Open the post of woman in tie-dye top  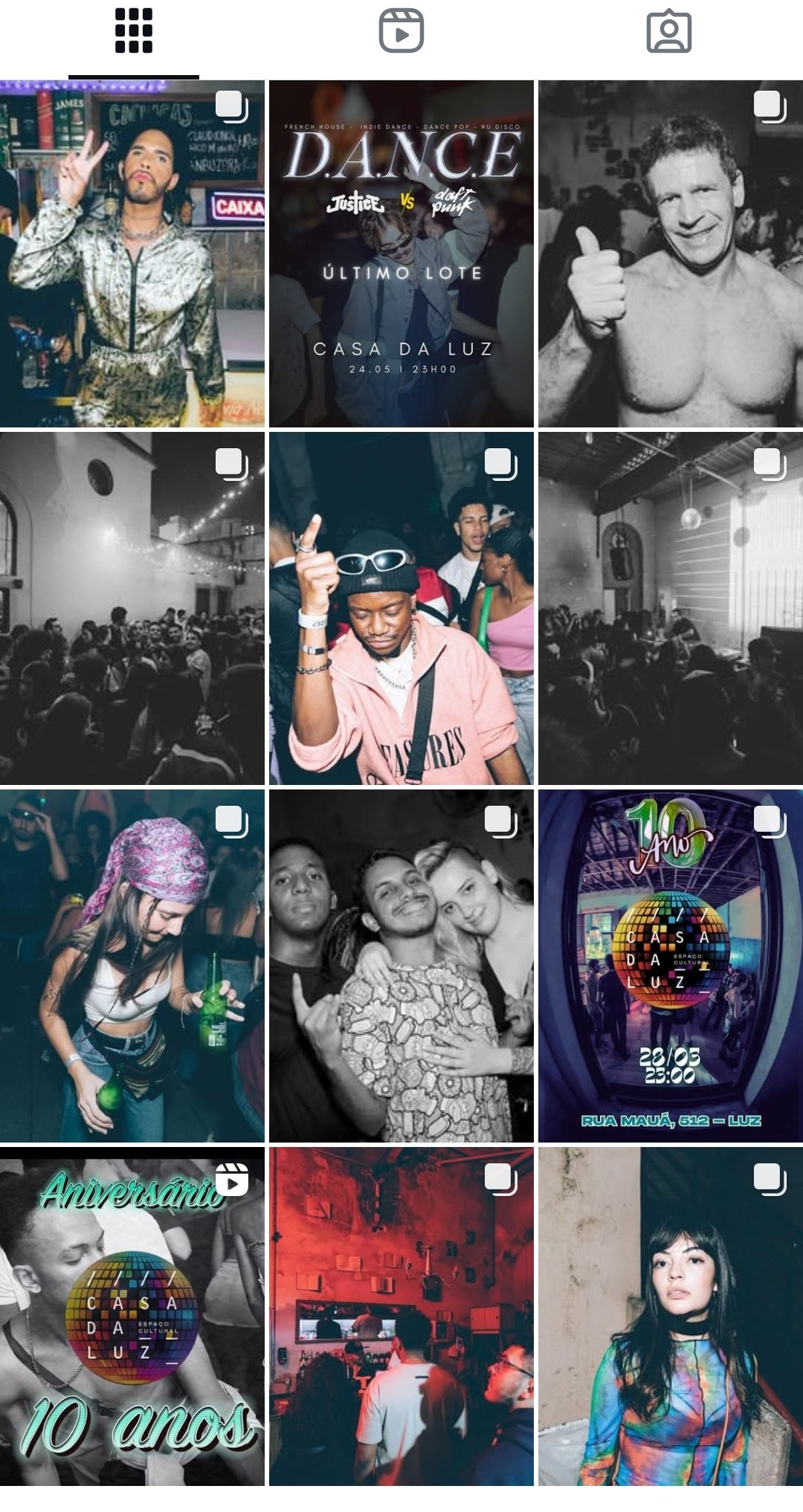click(x=671, y=1316)
